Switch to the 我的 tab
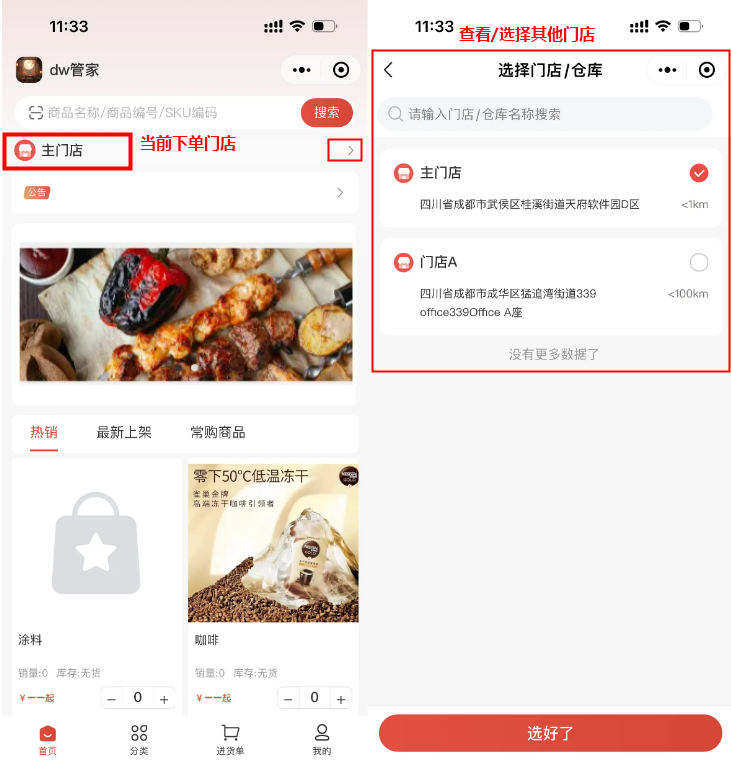Screen dimensions: 731x777 click(321, 740)
